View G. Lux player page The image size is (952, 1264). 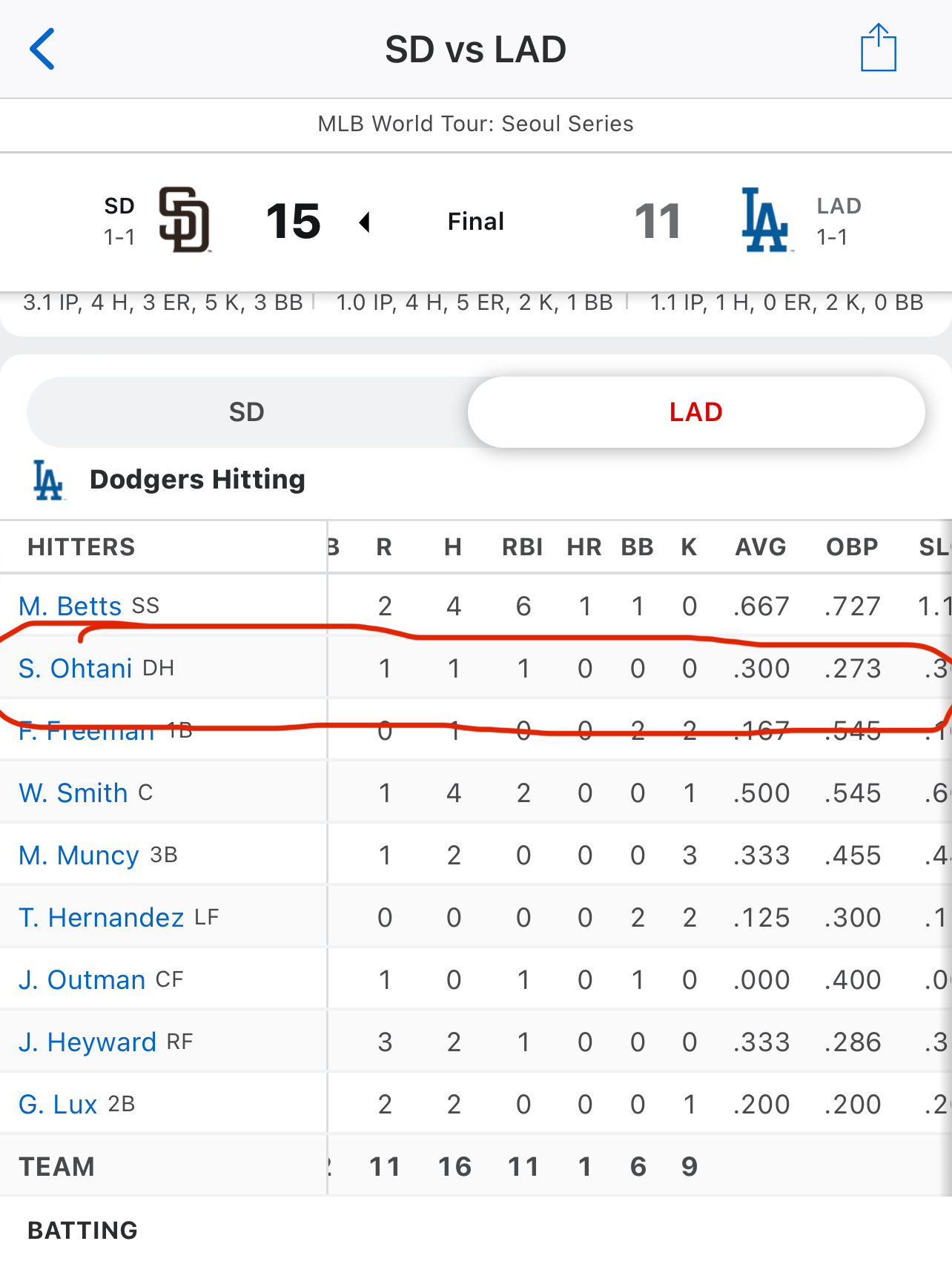pyautogui.click(x=58, y=1105)
